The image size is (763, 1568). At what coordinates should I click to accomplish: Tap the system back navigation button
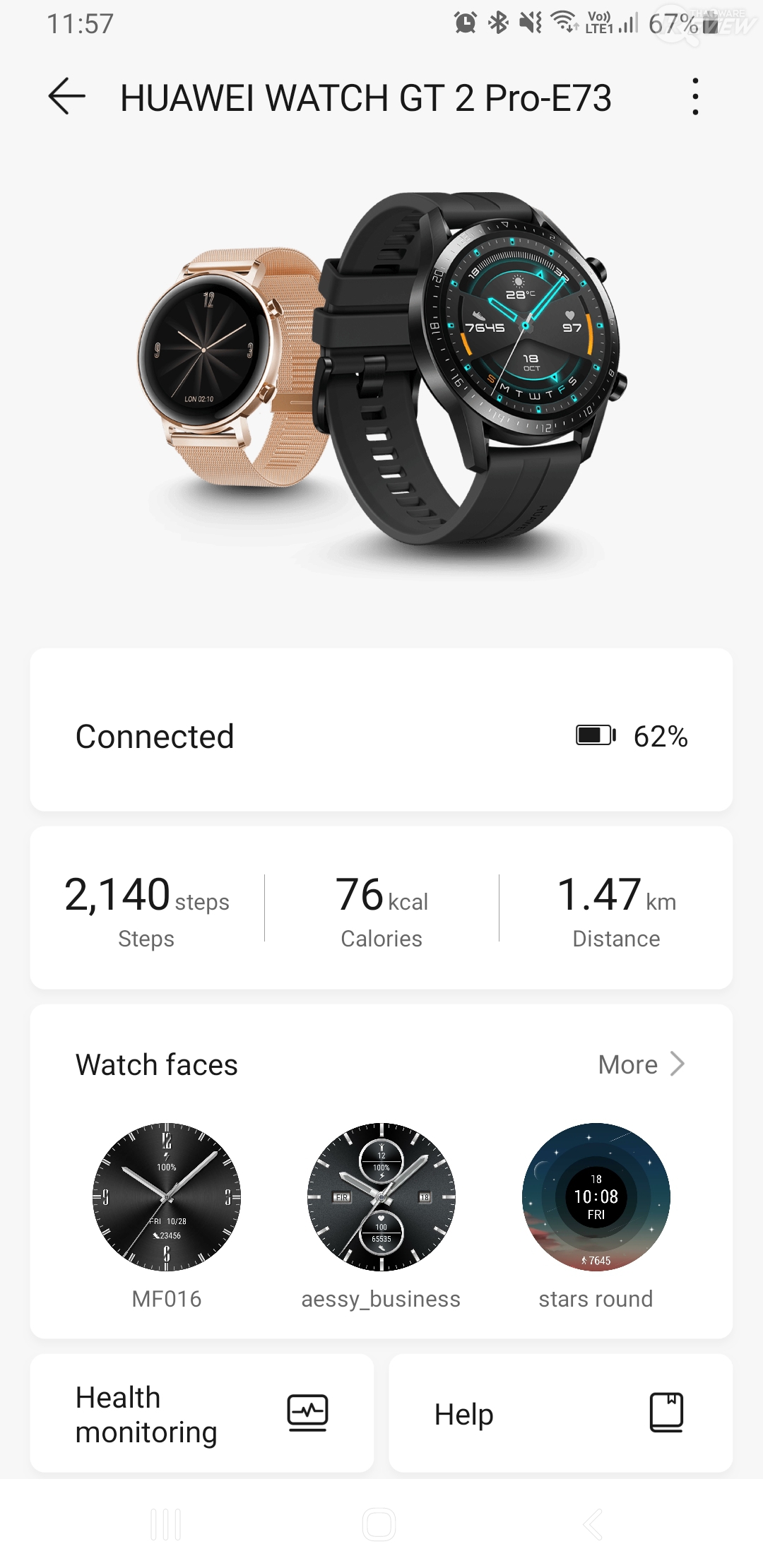tap(593, 1524)
